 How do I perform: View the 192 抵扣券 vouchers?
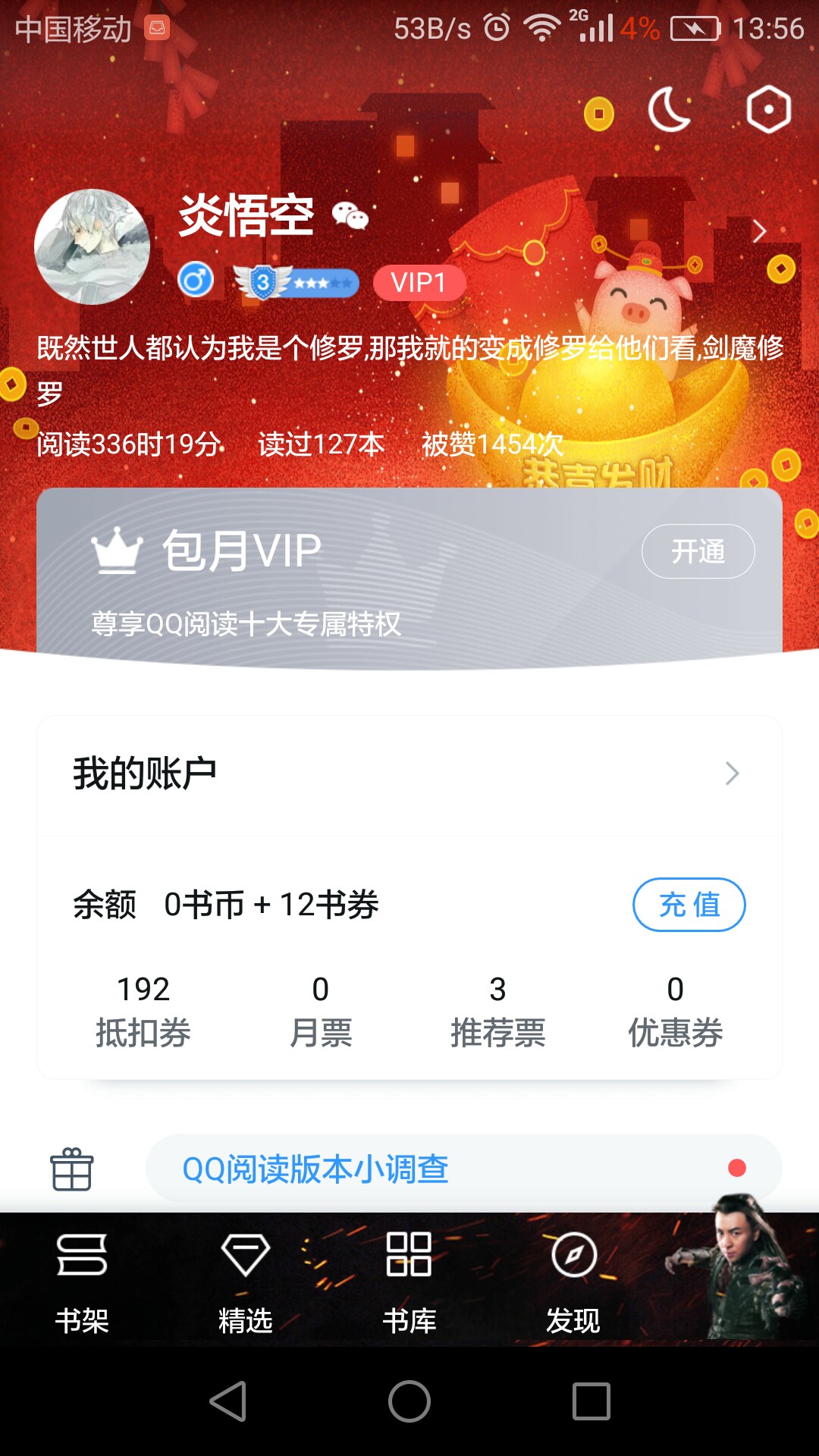[x=143, y=1012]
